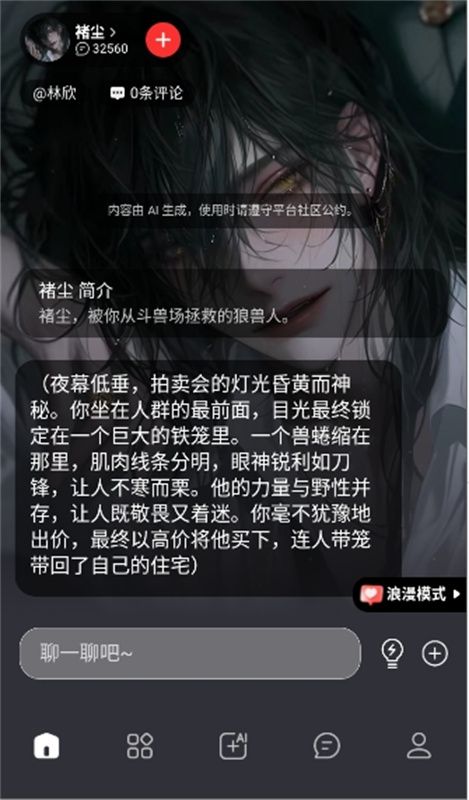Open the 褚尘 简介 intro card
Viewport: 469px width, 800px height.
[234, 303]
